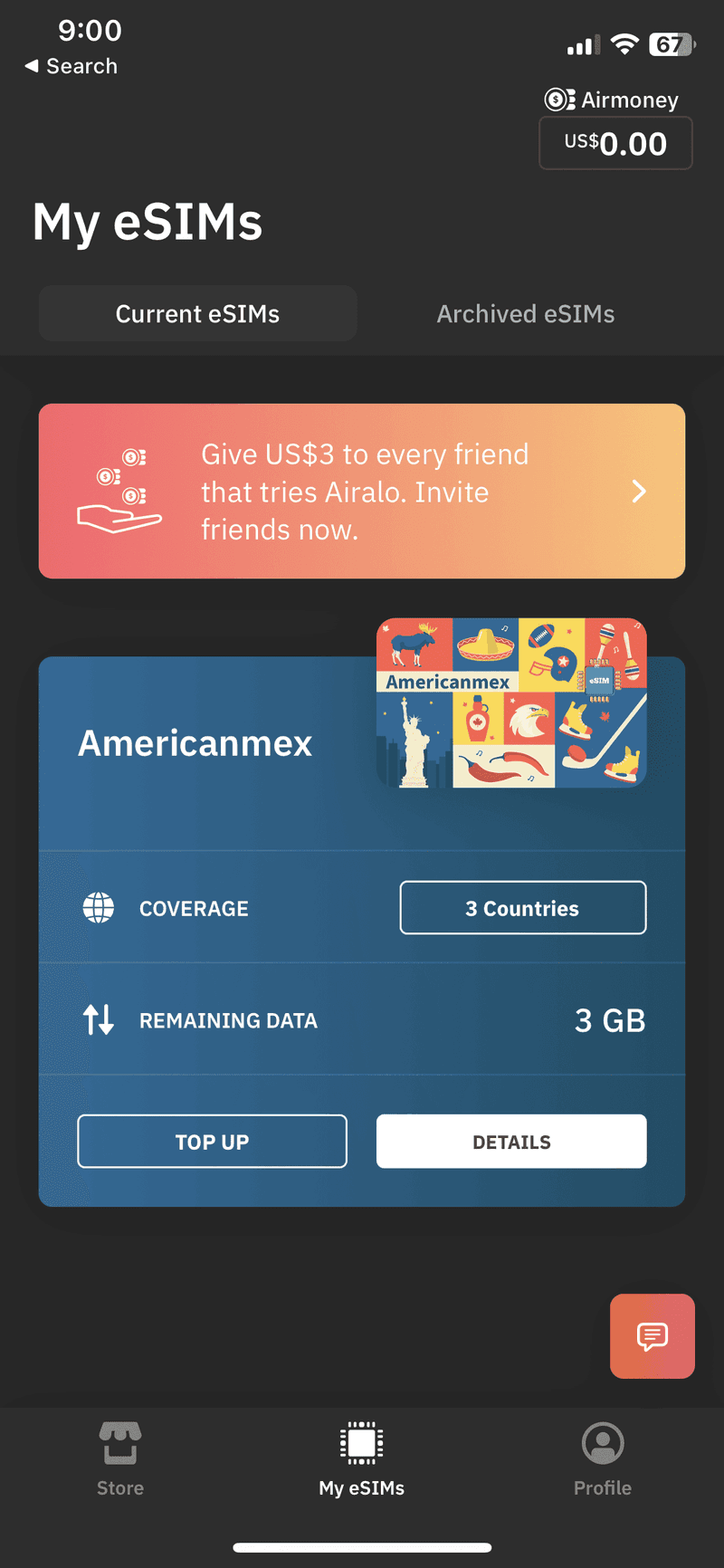
Task: Open the invite friends banner
Action: pyautogui.click(x=362, y=491)
